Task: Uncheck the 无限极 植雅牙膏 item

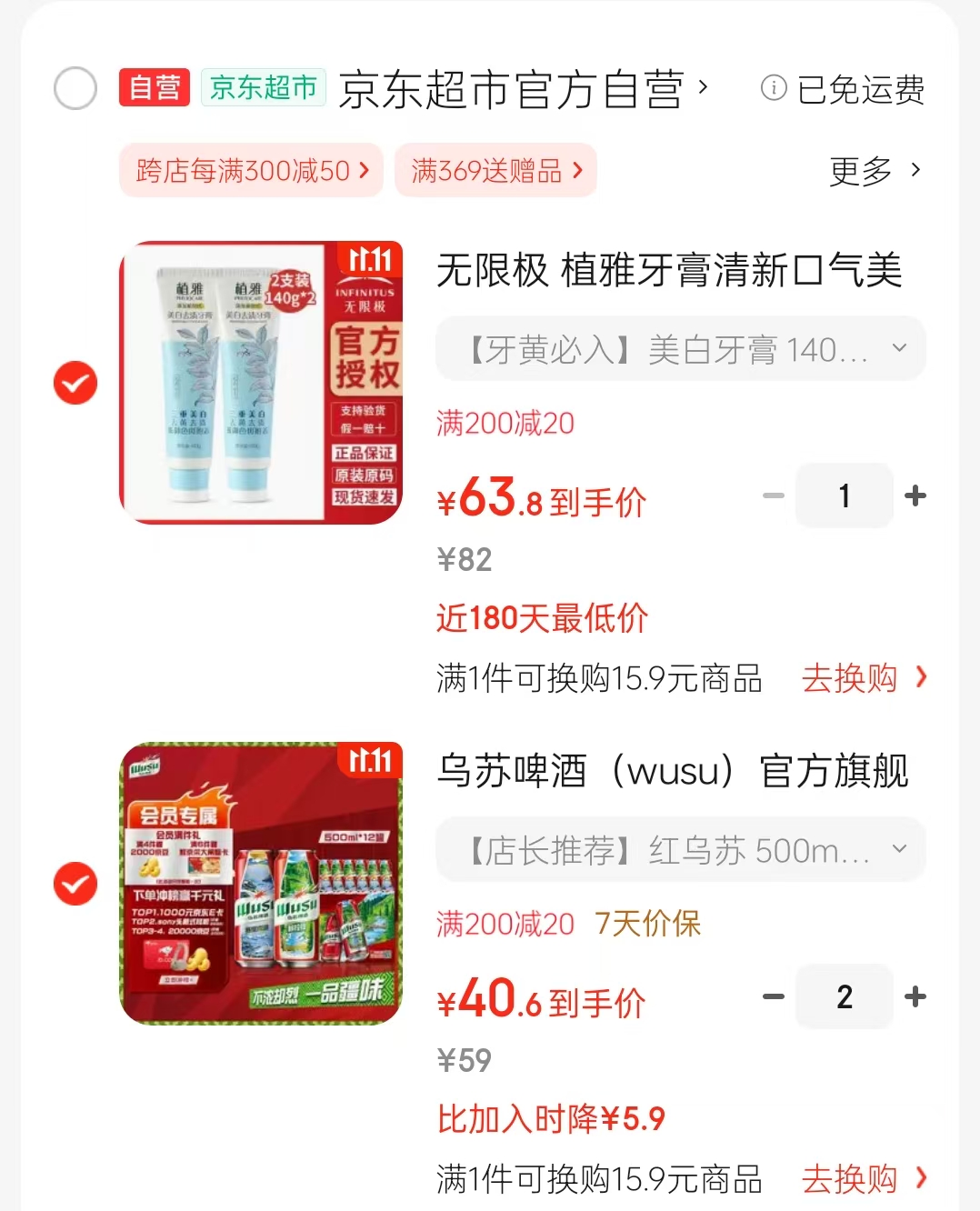Action: click(75, 382)
